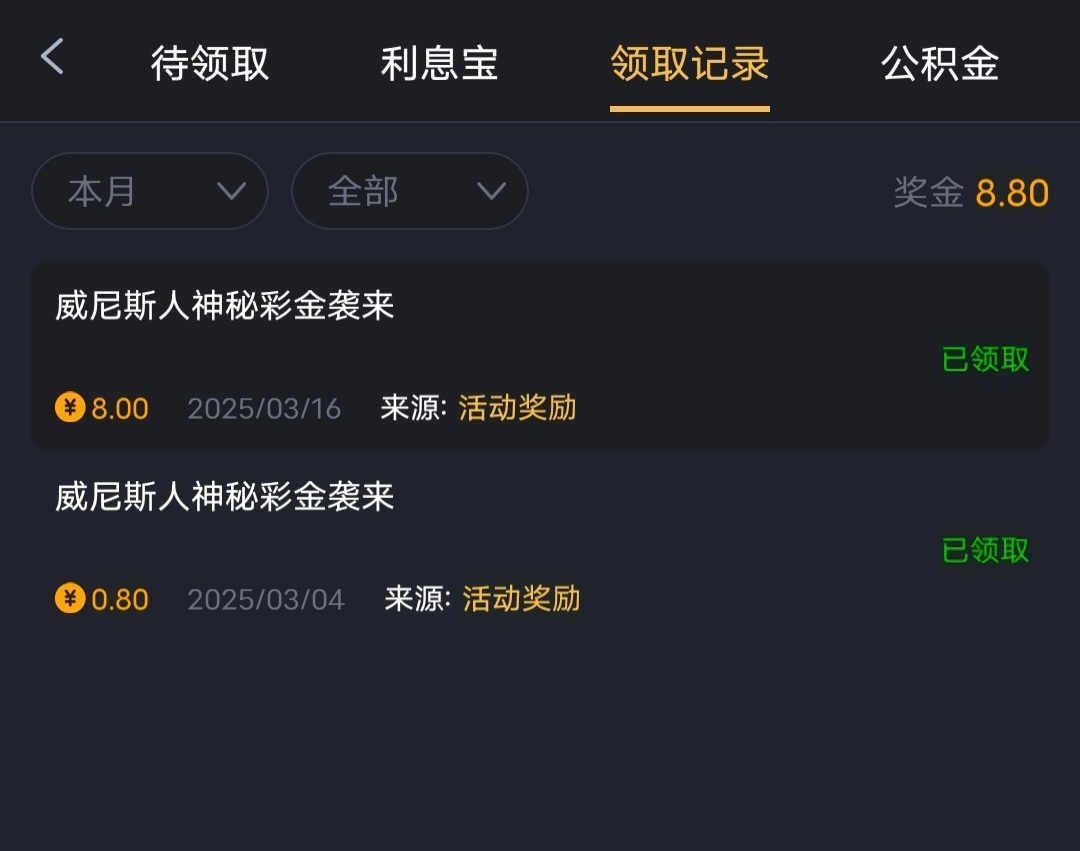Go back using the top-left arrow
Image resolution: width=1080 pixels, height=851 pixels.
pyautogui.click(x=52, y=58)
